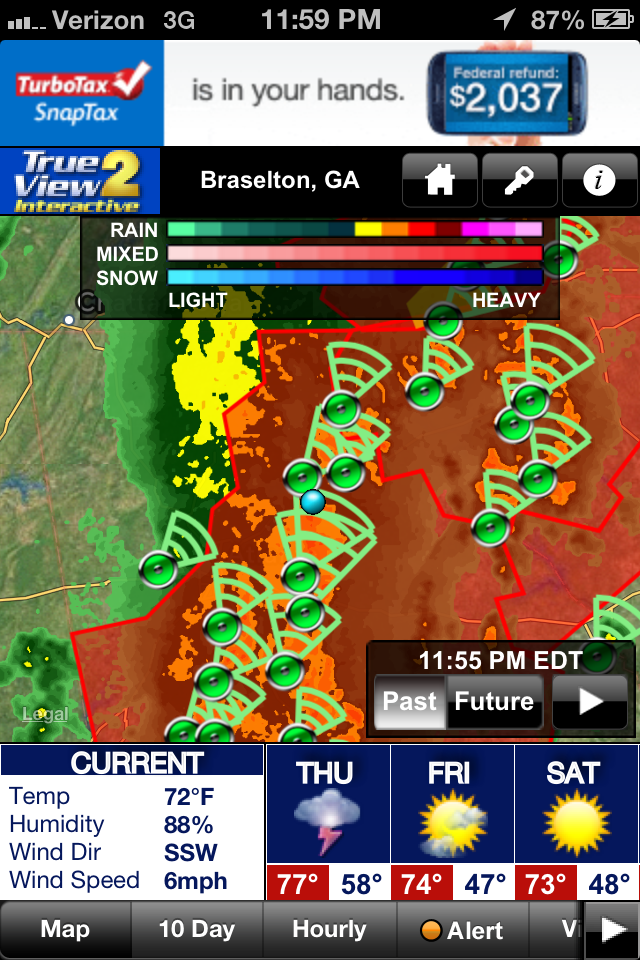Open the Alert tab
The image size is (640, 960).
pyautogui.click(x=463, y=930)
